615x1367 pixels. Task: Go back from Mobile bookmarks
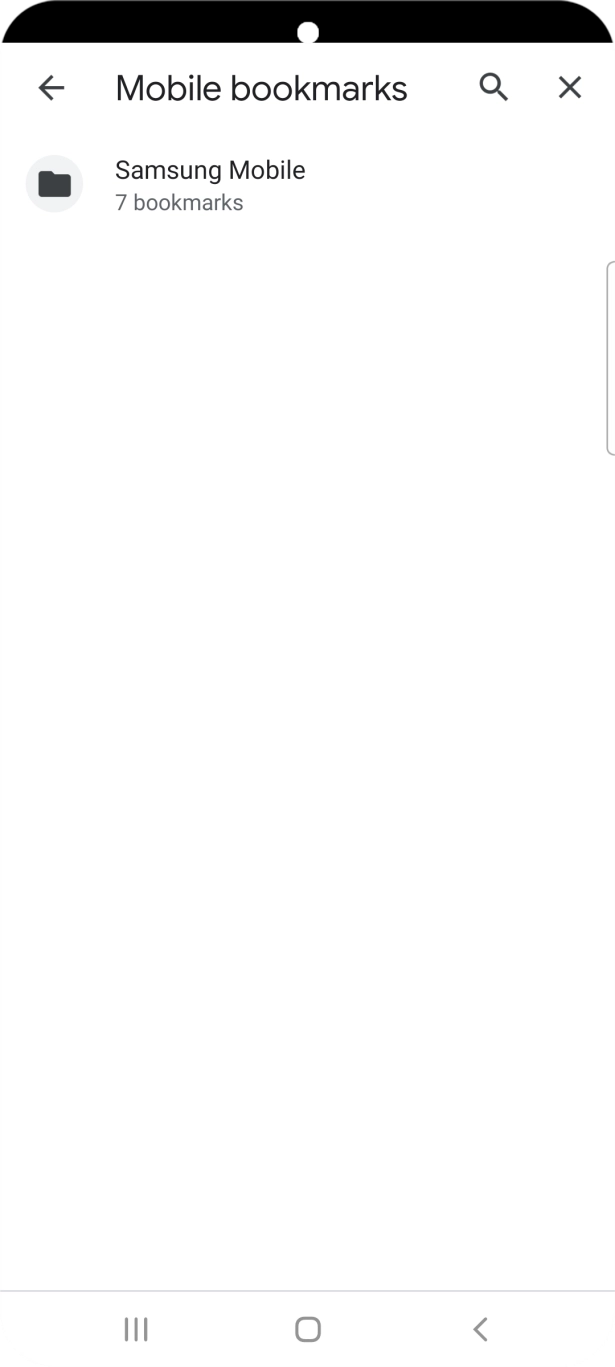point(51,88)
